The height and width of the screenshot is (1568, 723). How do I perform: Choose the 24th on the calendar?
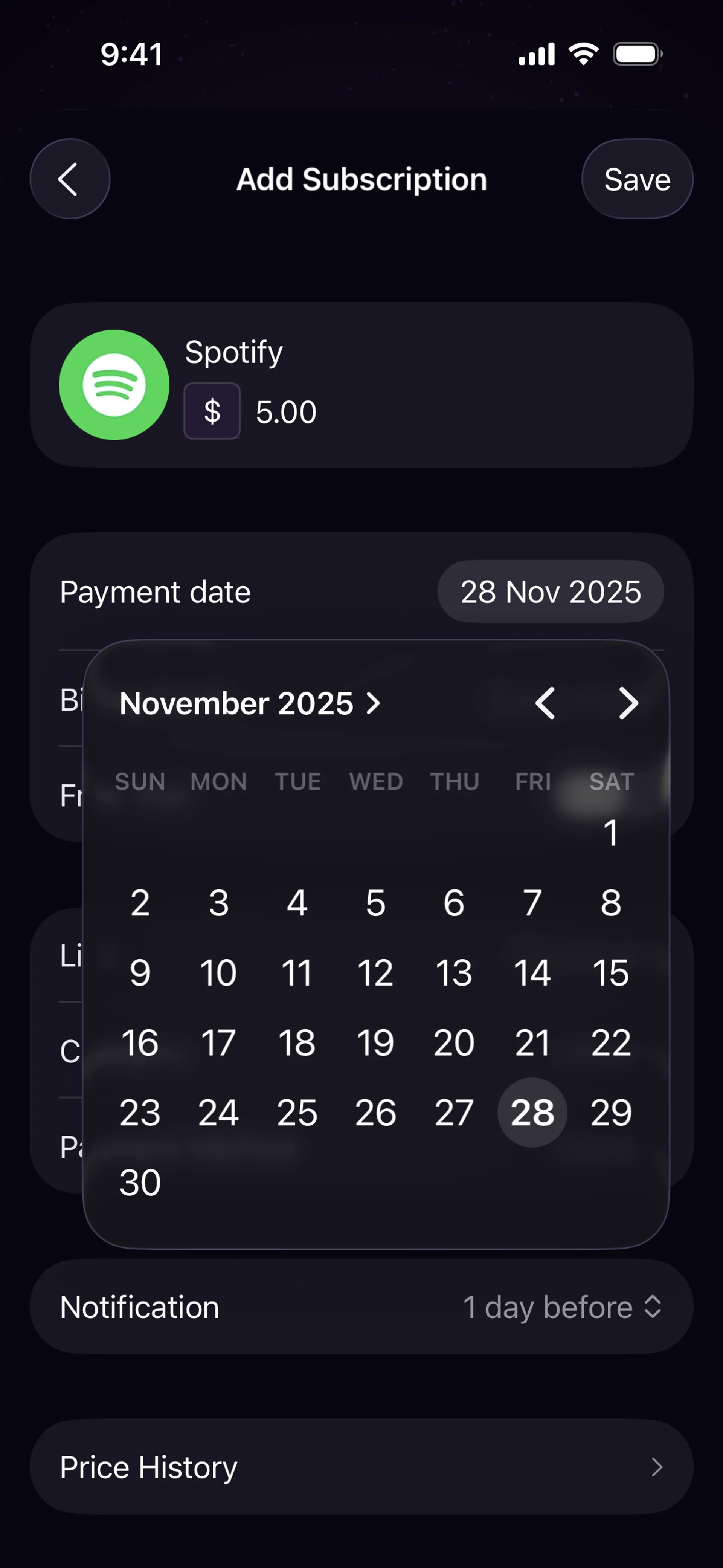[x=218, y=1113]
